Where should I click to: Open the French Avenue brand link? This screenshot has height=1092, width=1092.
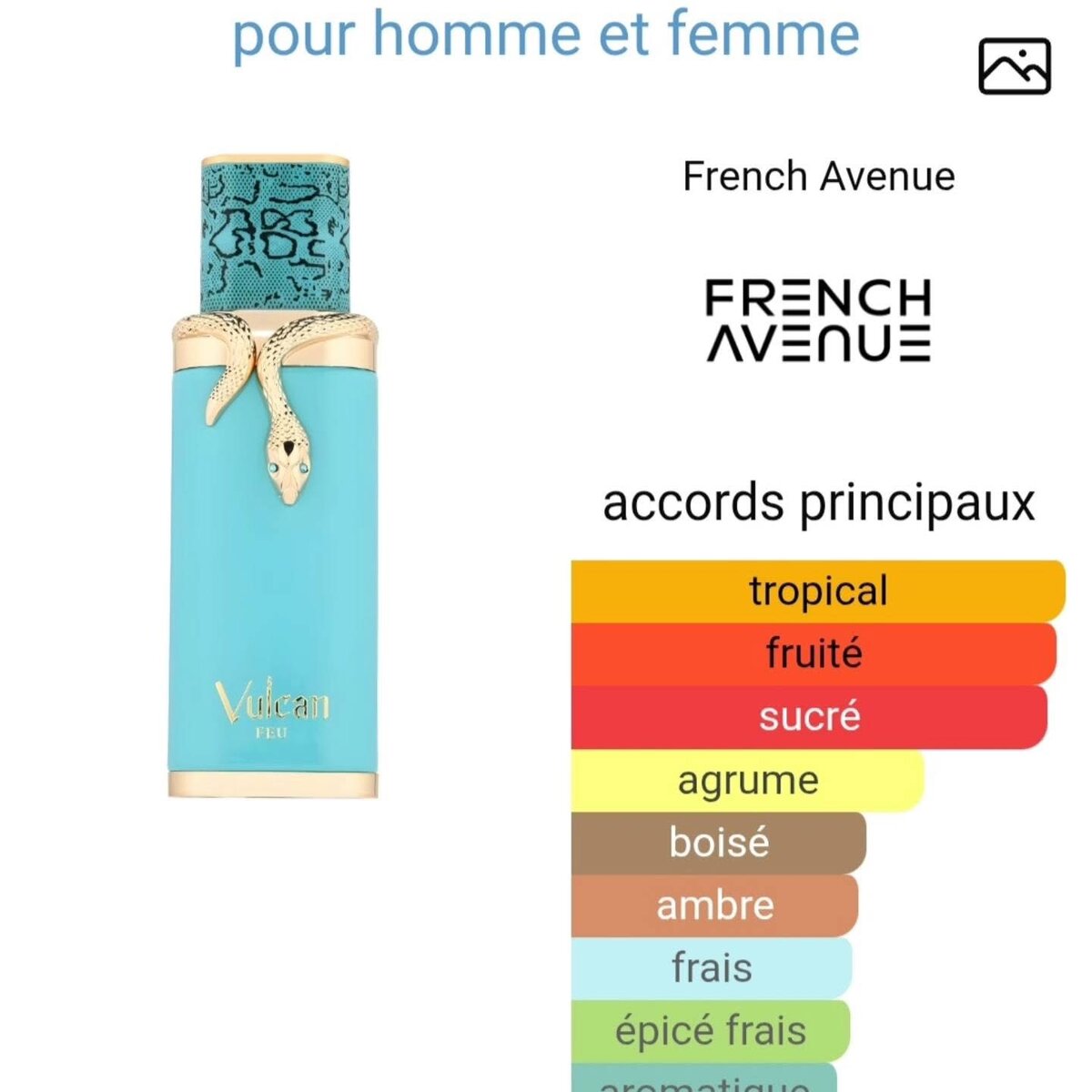click(x=818, y=177)
